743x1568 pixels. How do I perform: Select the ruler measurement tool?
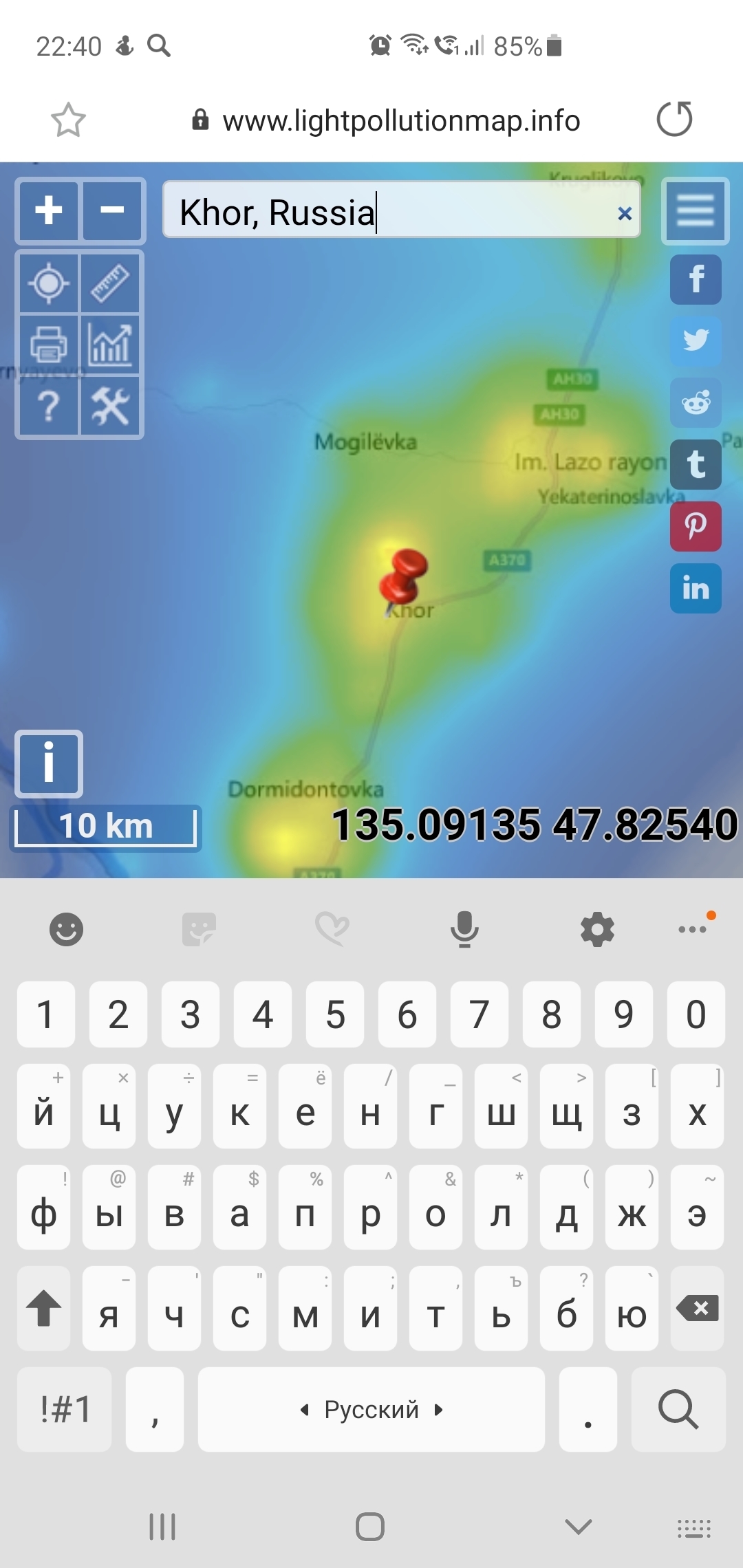[110, 283]
